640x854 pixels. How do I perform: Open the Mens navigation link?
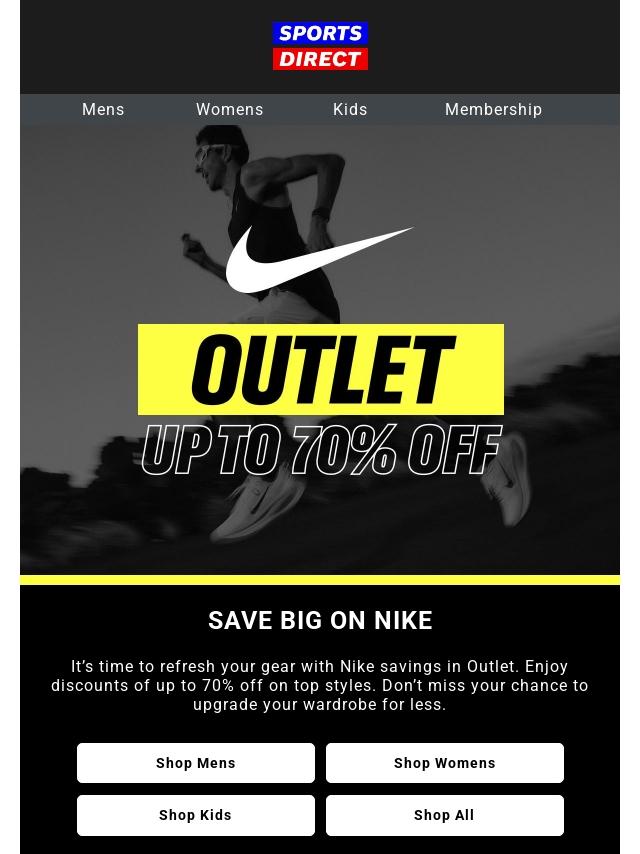coord(103,110)
